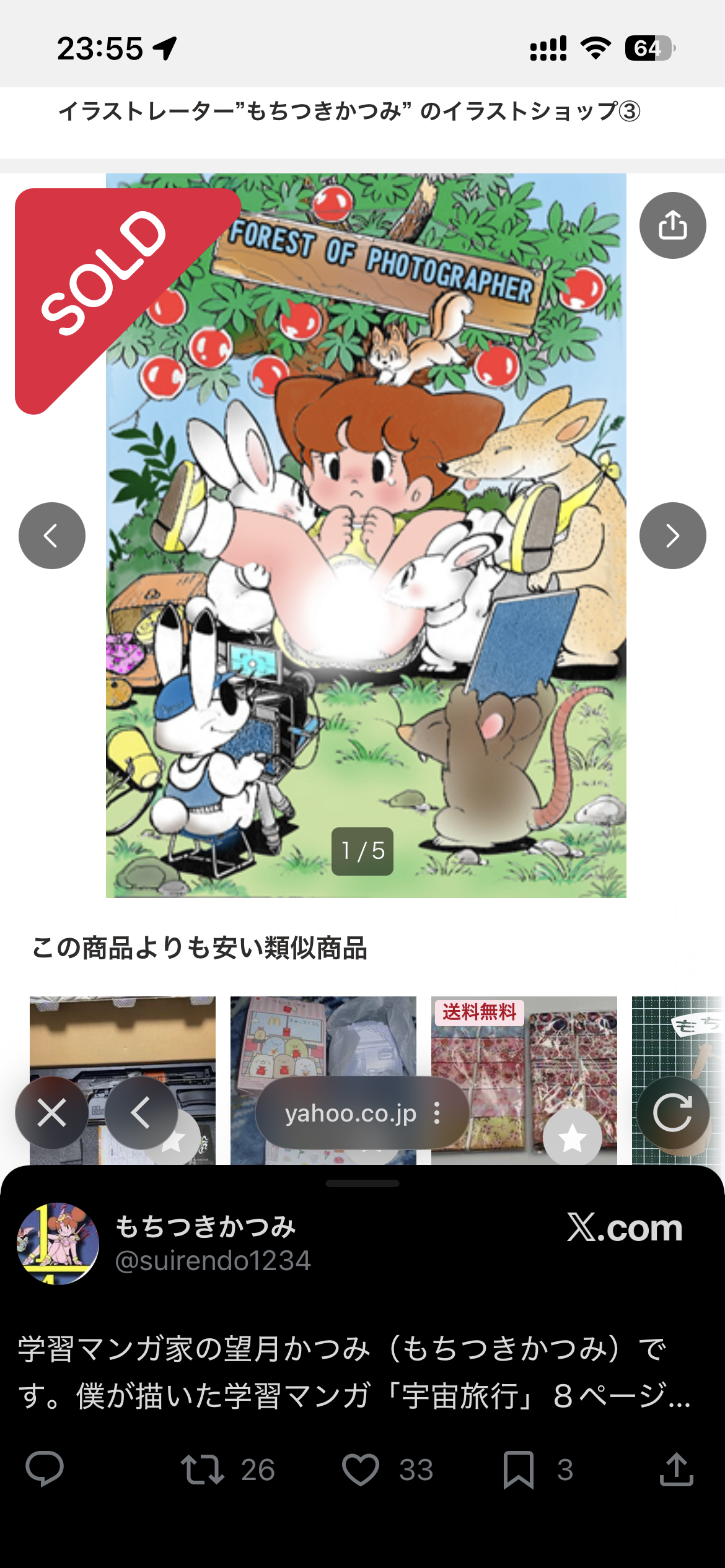Reload the web page

[673, 1113]
